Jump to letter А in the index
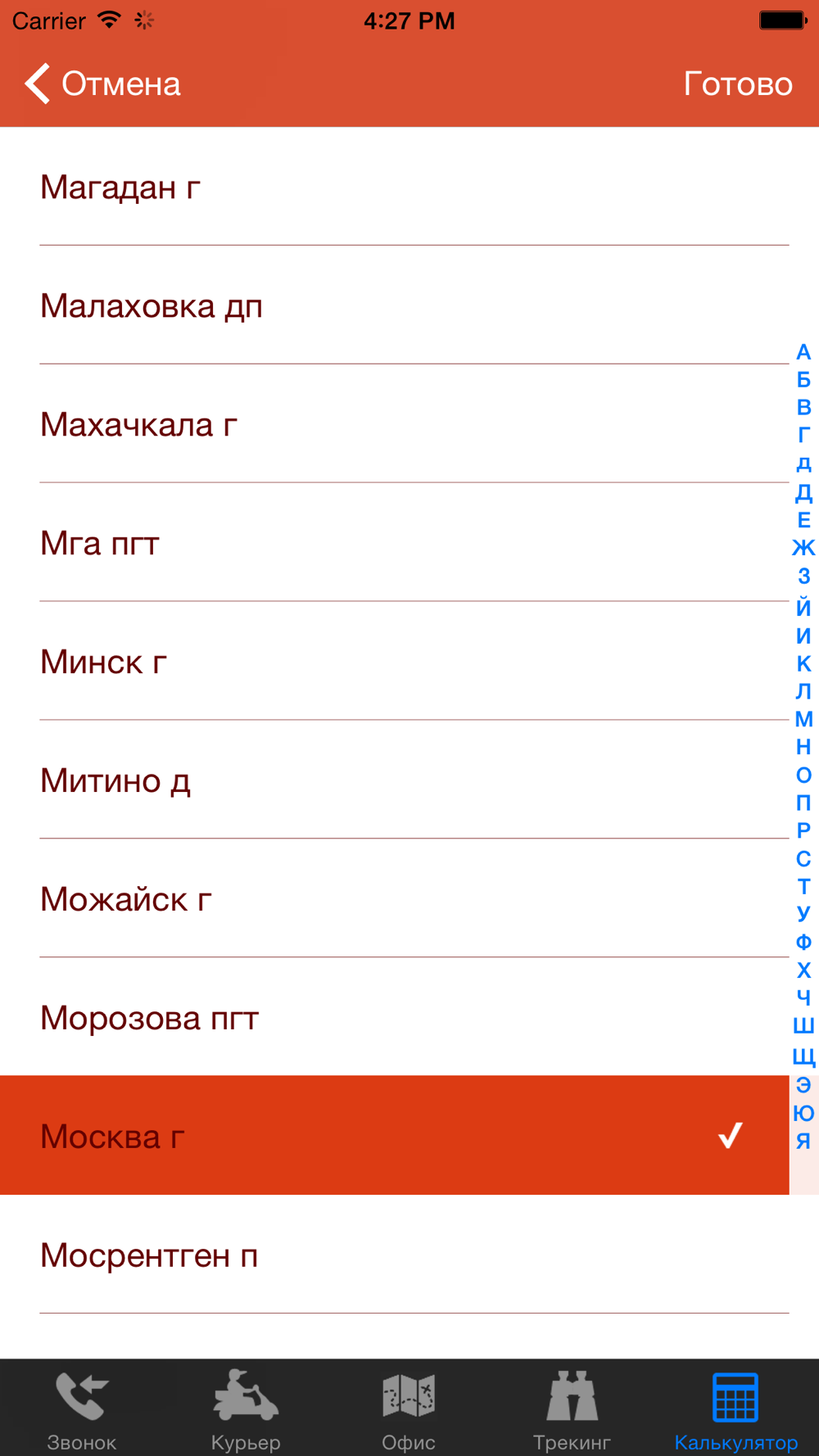The height and width of the screenshot is (1456, 819). 803,352
